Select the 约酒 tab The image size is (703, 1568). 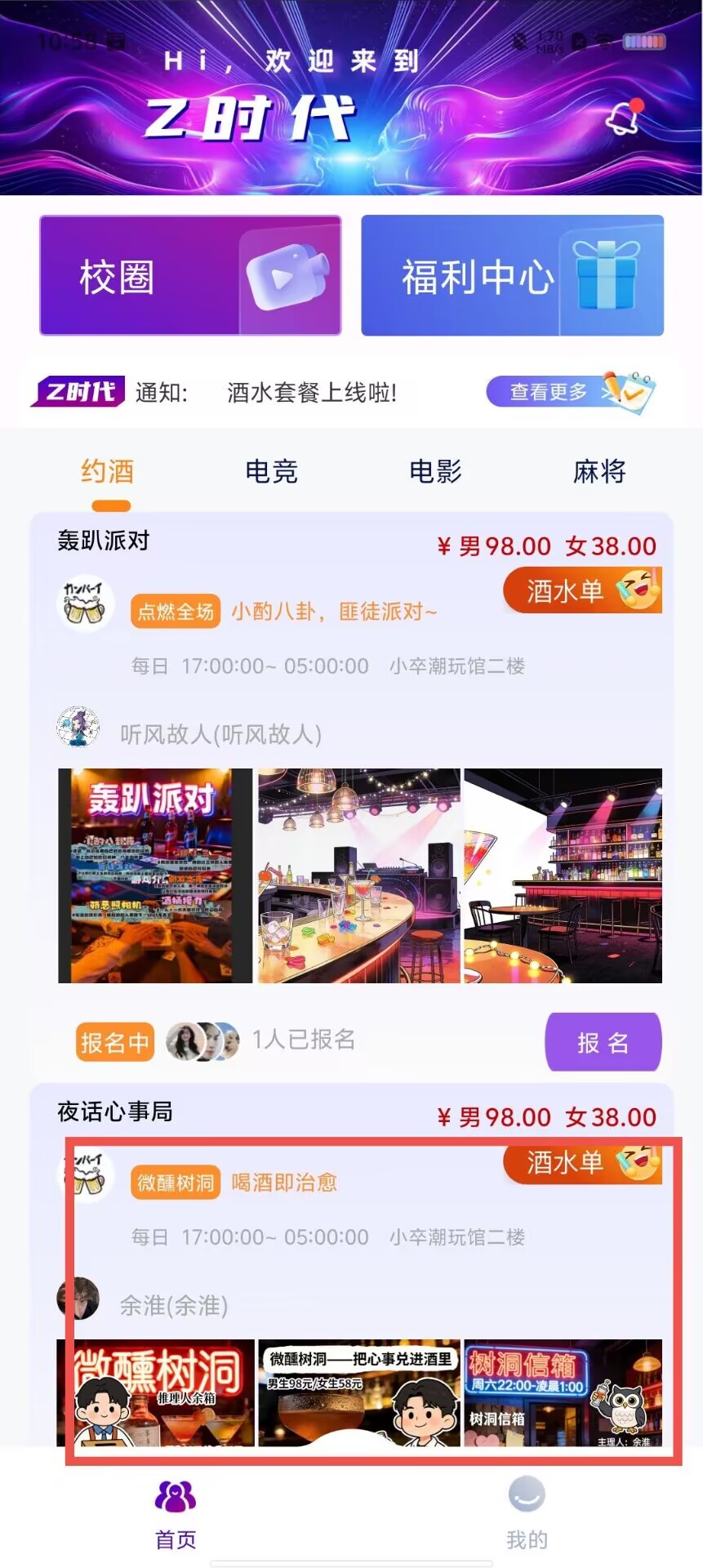[107, 471]
